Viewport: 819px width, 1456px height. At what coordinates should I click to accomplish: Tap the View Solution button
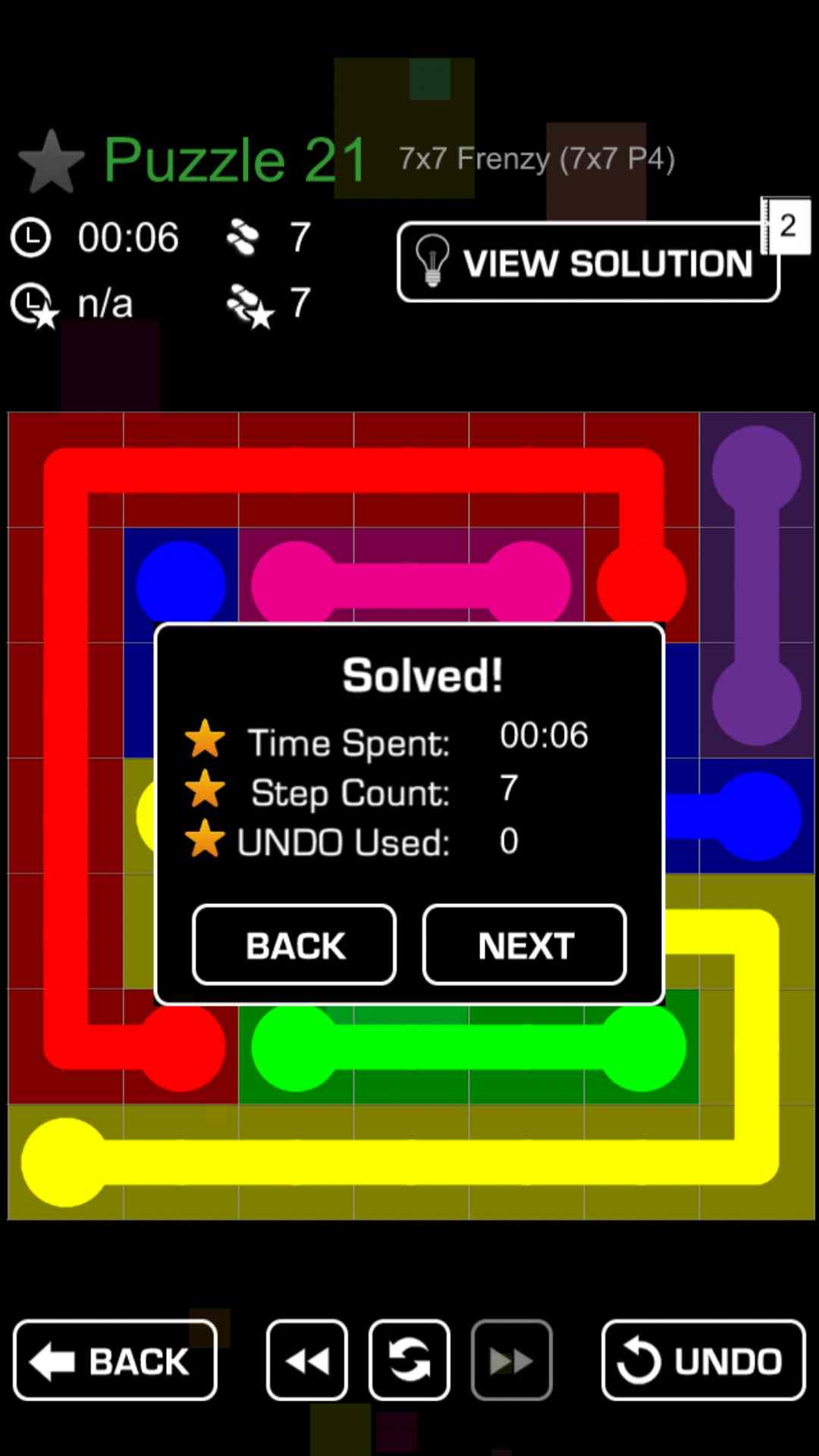click(x=588, y=262)
